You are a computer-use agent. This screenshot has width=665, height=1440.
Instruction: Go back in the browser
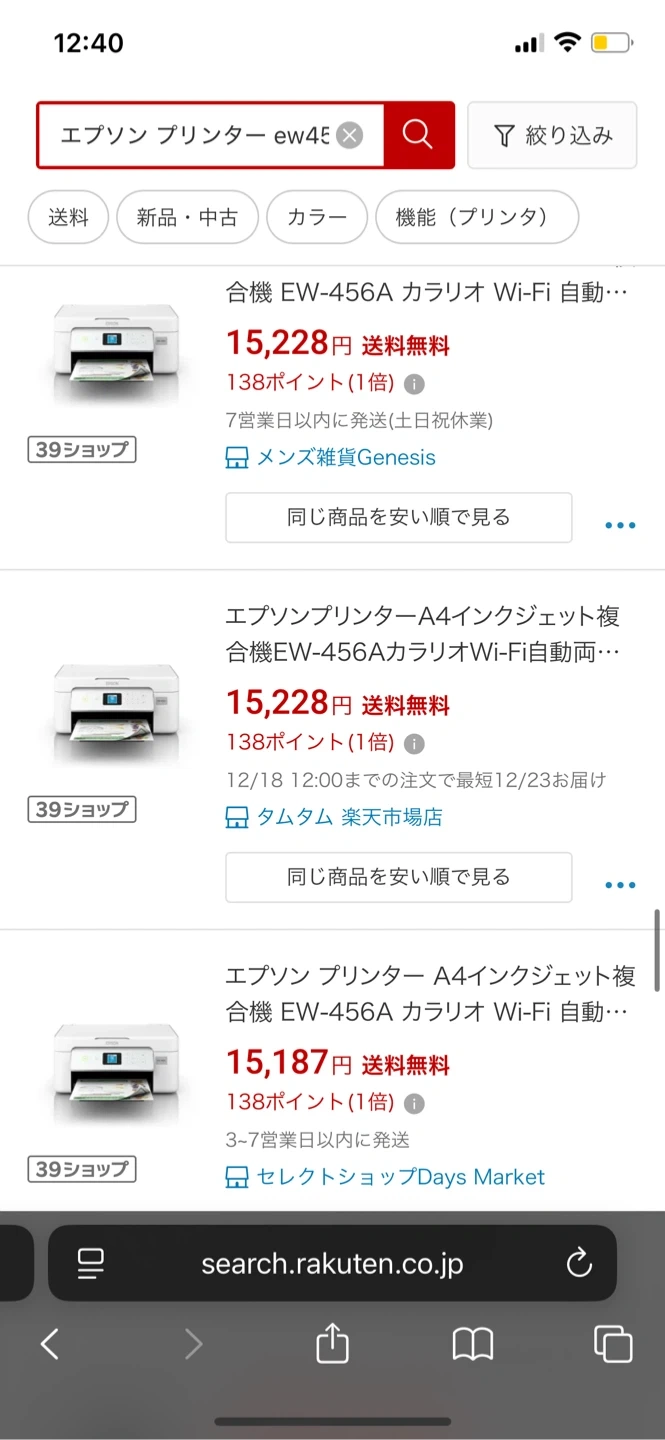[49, 1344]
